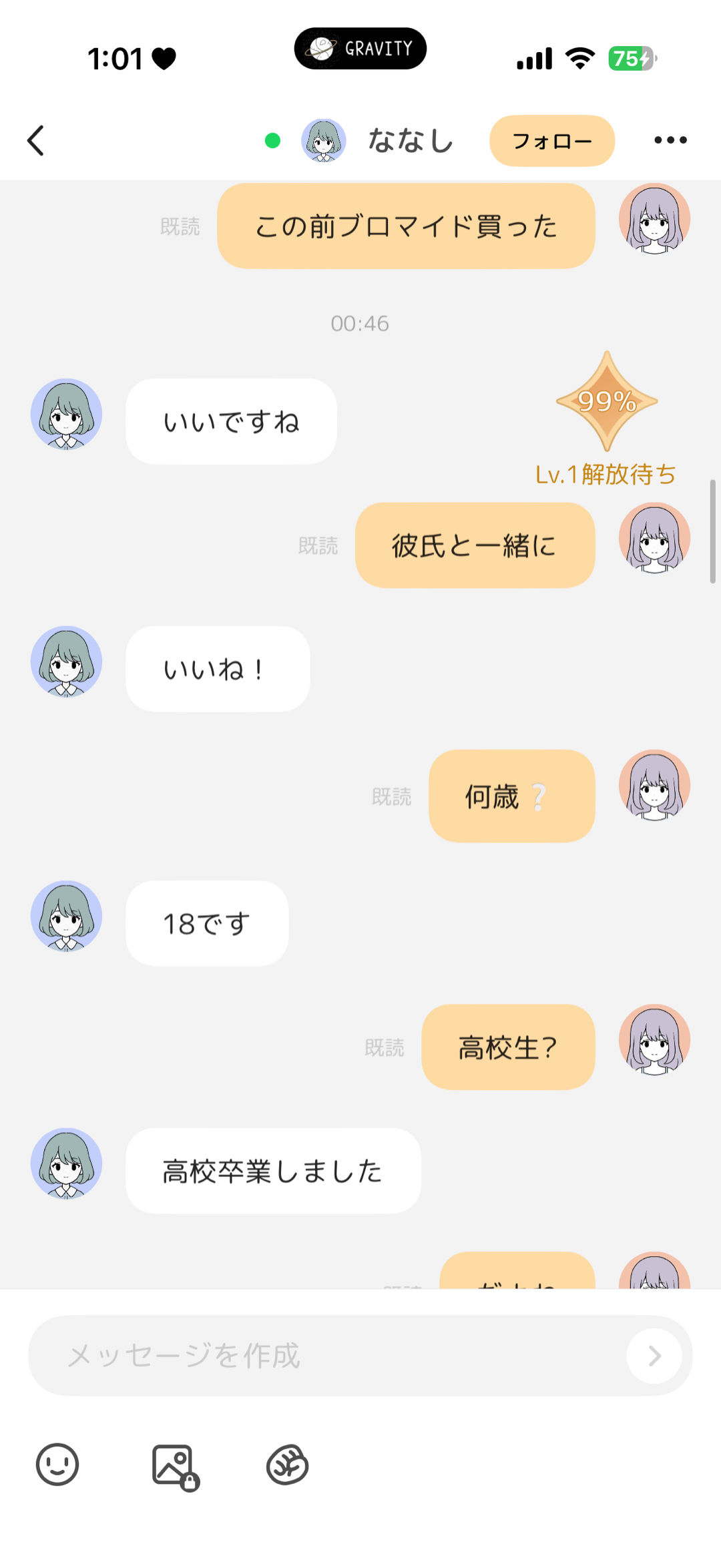Tap the 00:46 timestamp divider
This screenshot has width=721, height=1568.
pos(360,323)
